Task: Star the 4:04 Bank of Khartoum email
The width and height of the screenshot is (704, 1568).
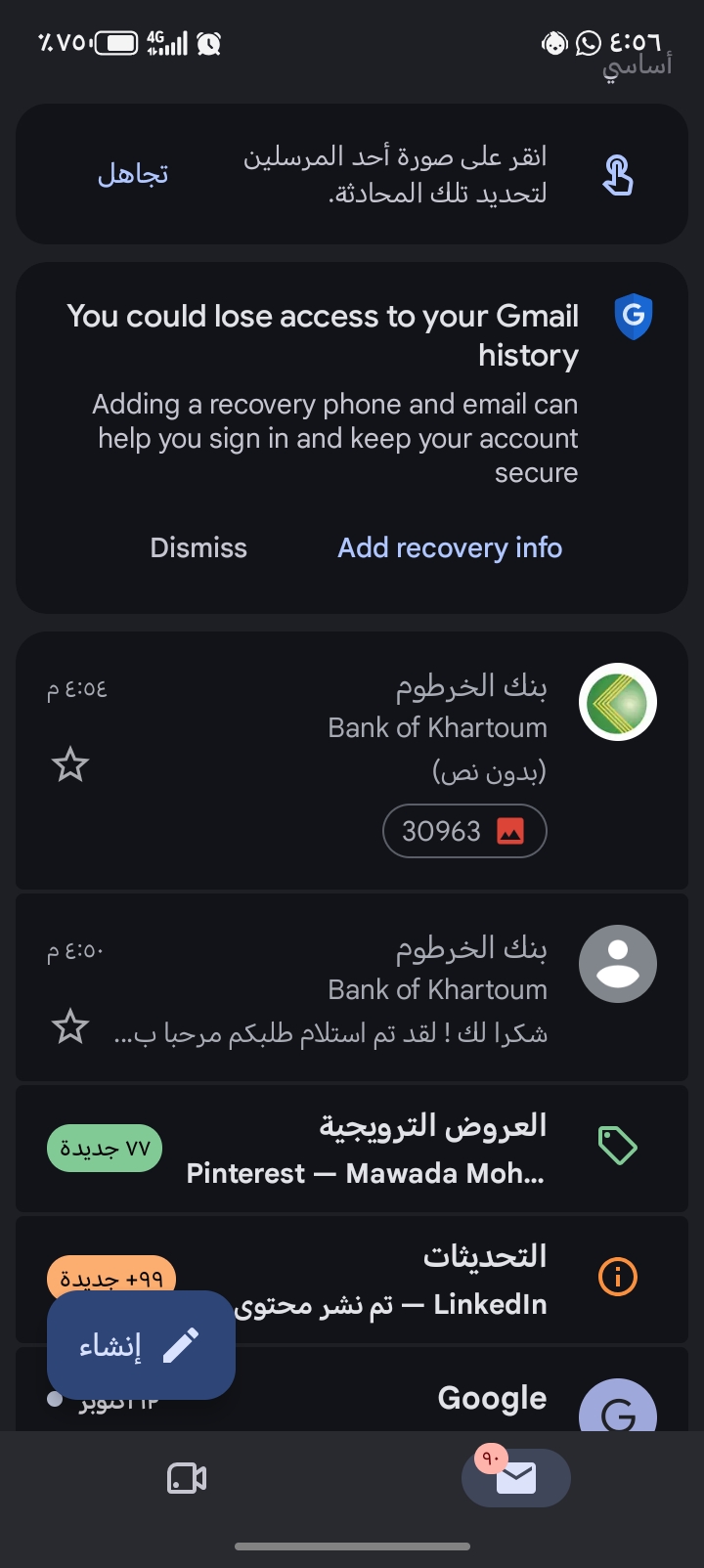Action: [70, 764]
